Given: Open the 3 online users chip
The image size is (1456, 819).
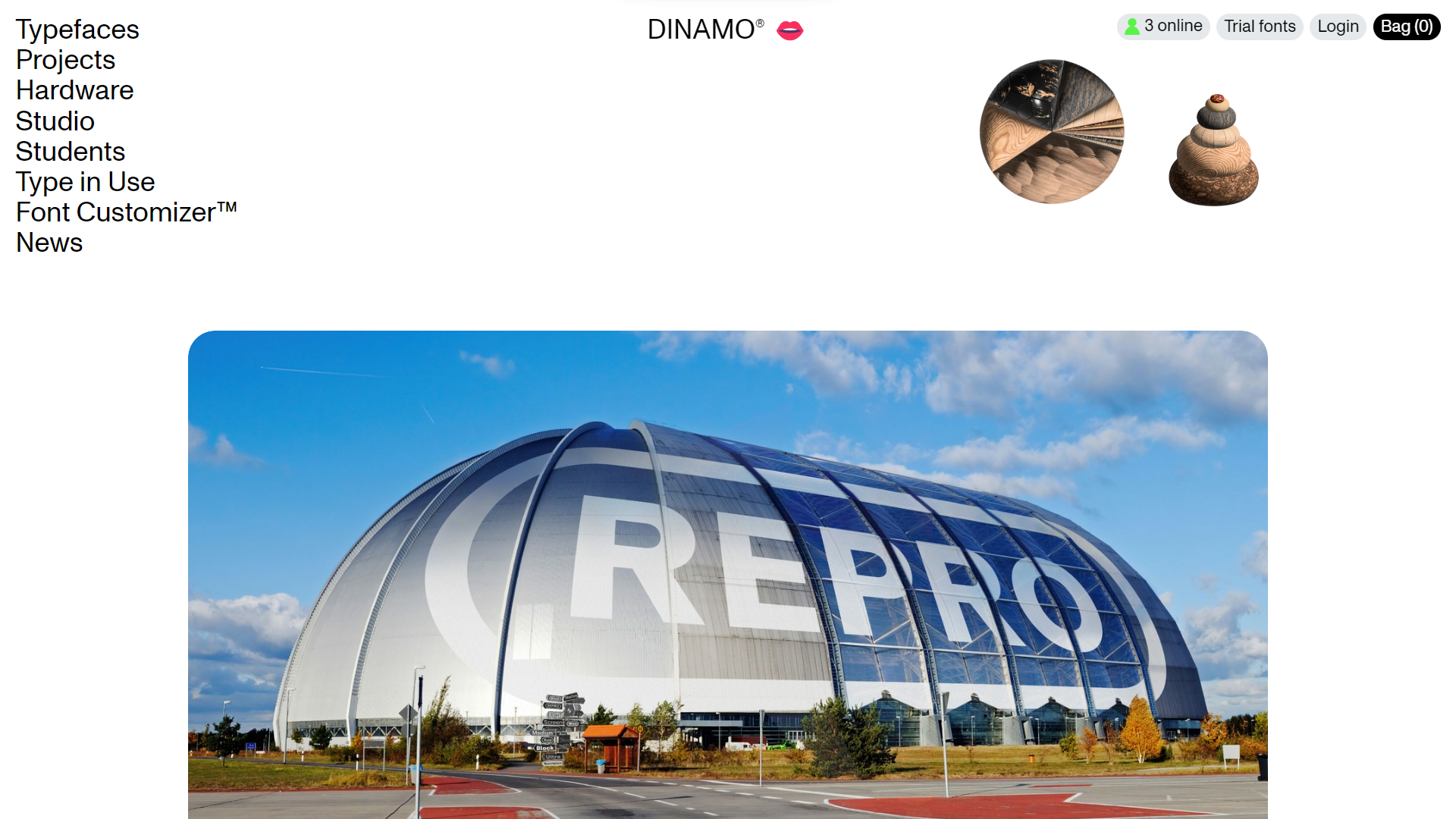Looking at the screenshot, I should [1163, 27].
